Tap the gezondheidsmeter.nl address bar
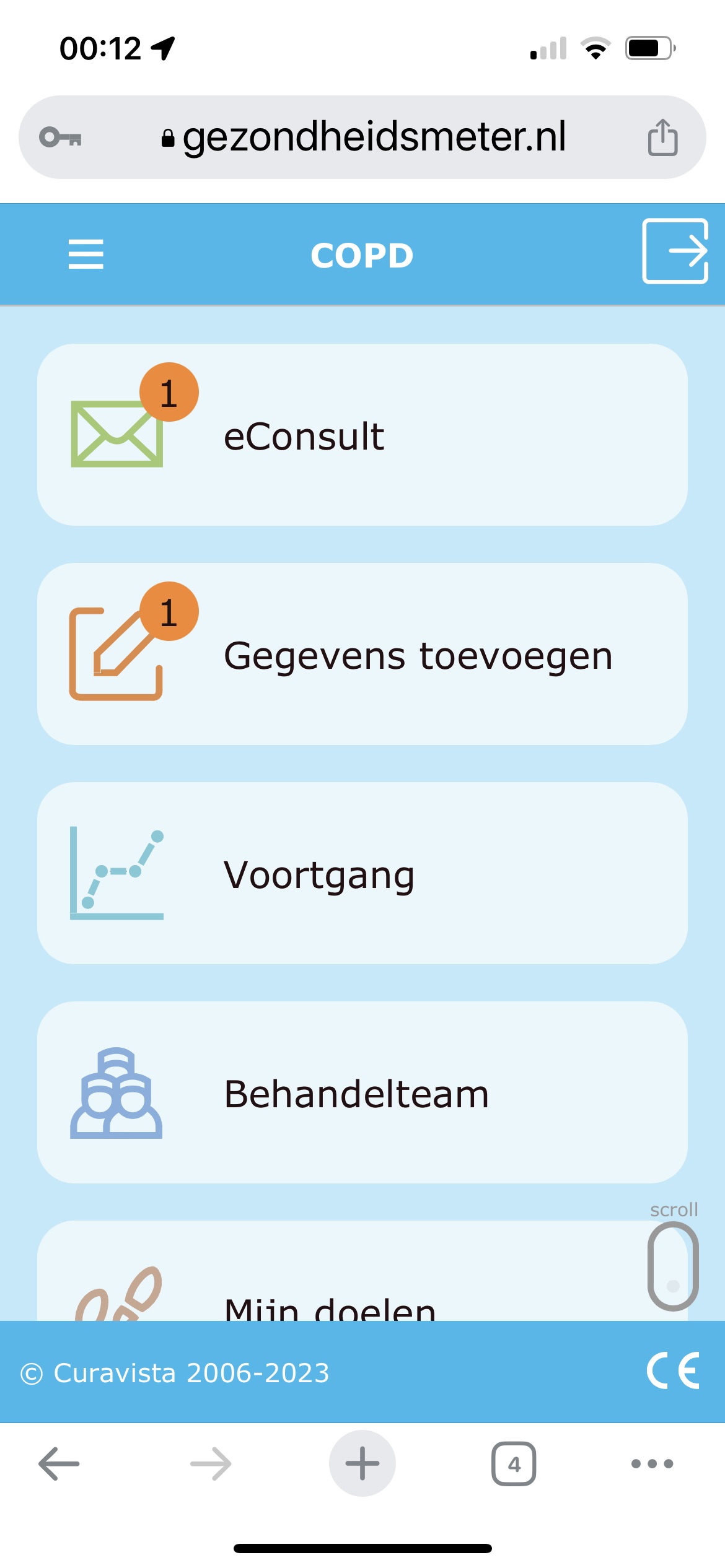Screen dimensions: 725x1568 pyautogui.click(x=362, y=137)
